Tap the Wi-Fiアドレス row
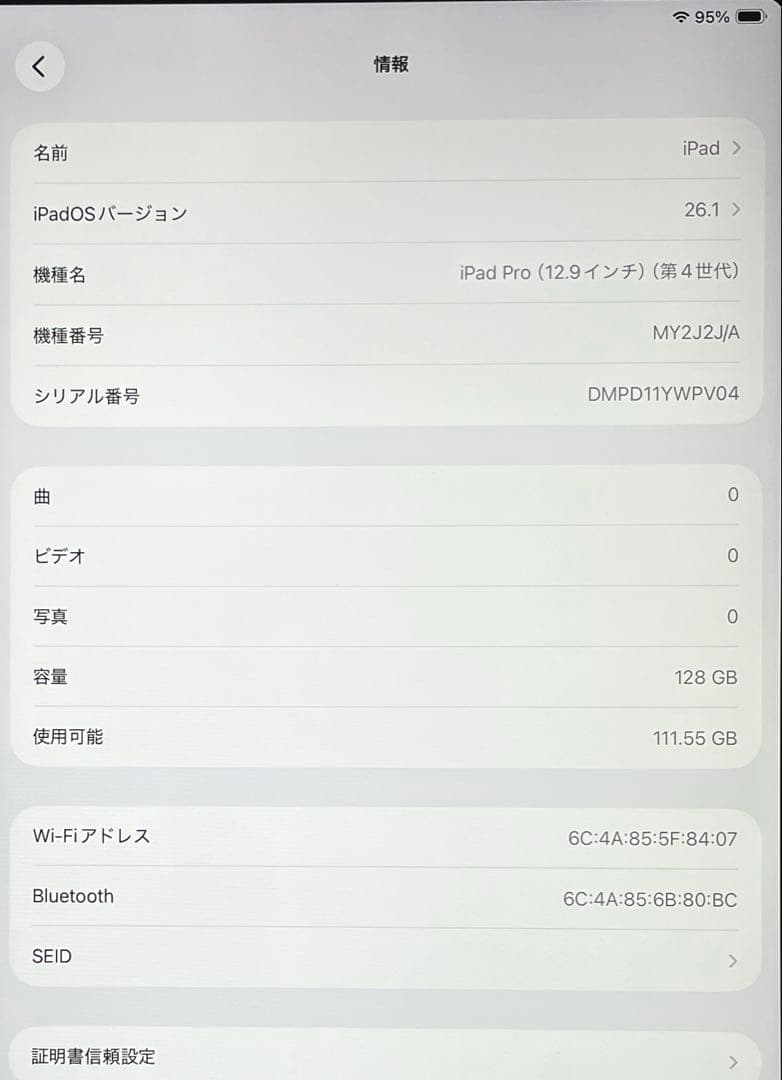The height and width of the screenshot is (1080, 782). click(390, 838)
